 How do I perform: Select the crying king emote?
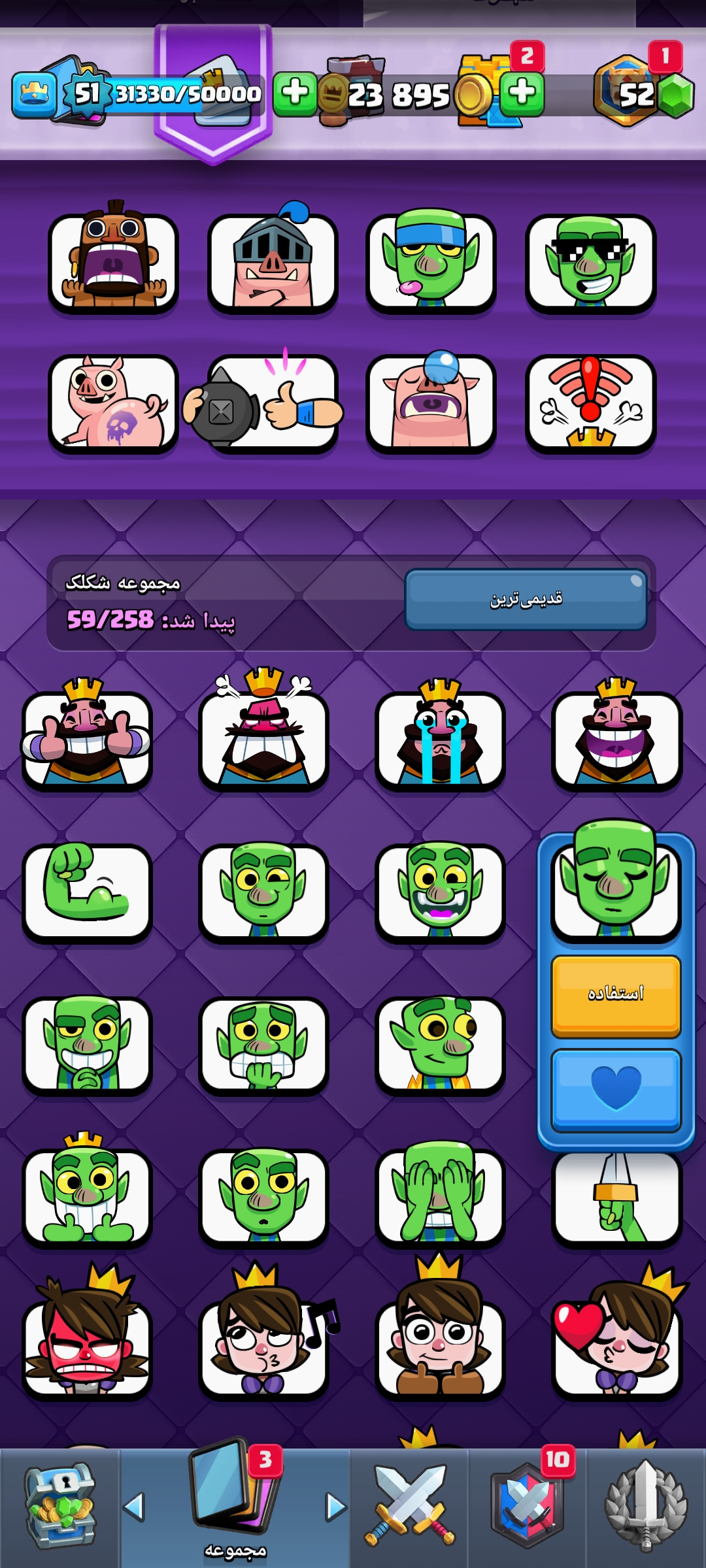(440, 735)
